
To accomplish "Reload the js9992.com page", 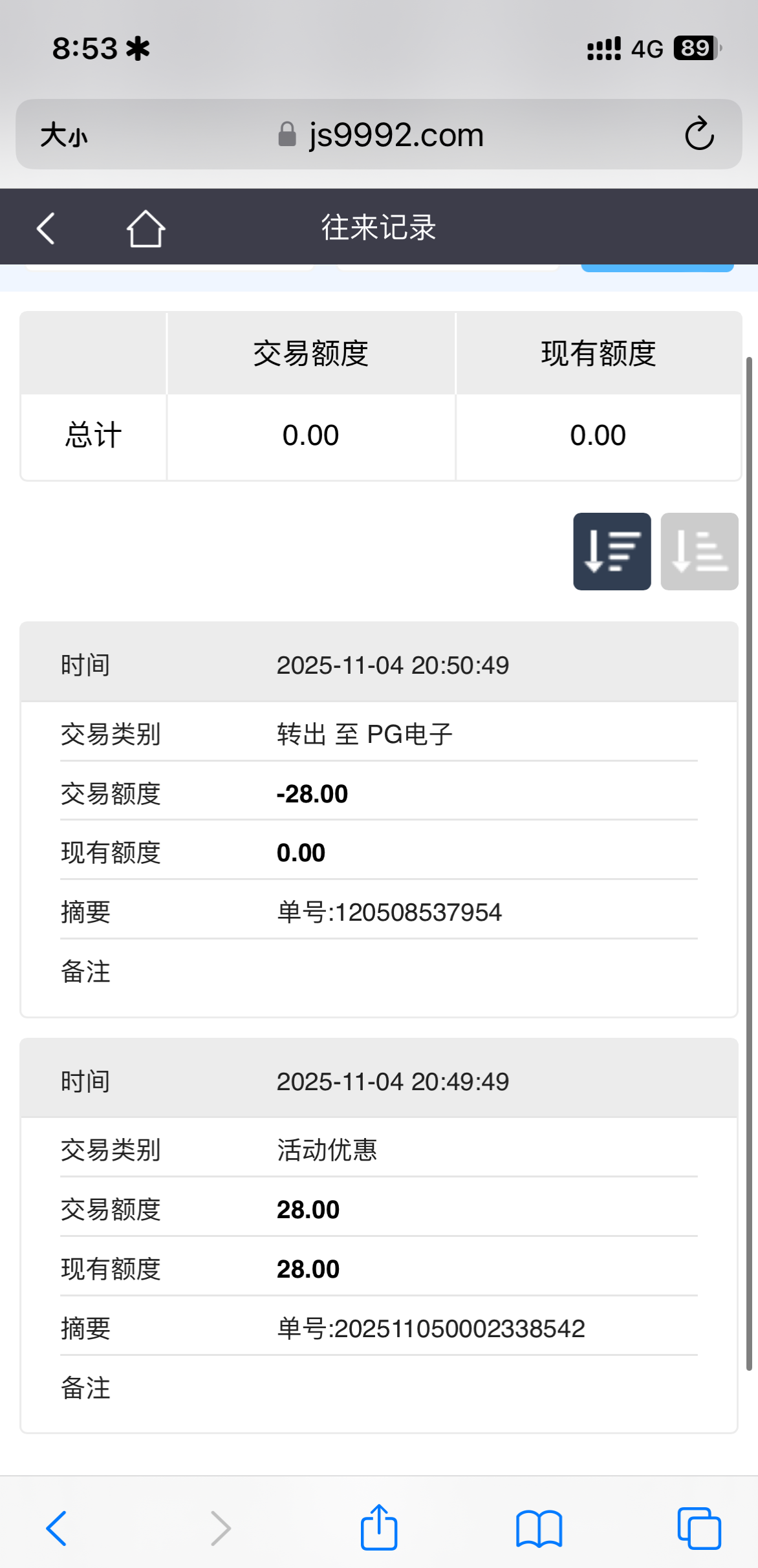I will (699, 134).
